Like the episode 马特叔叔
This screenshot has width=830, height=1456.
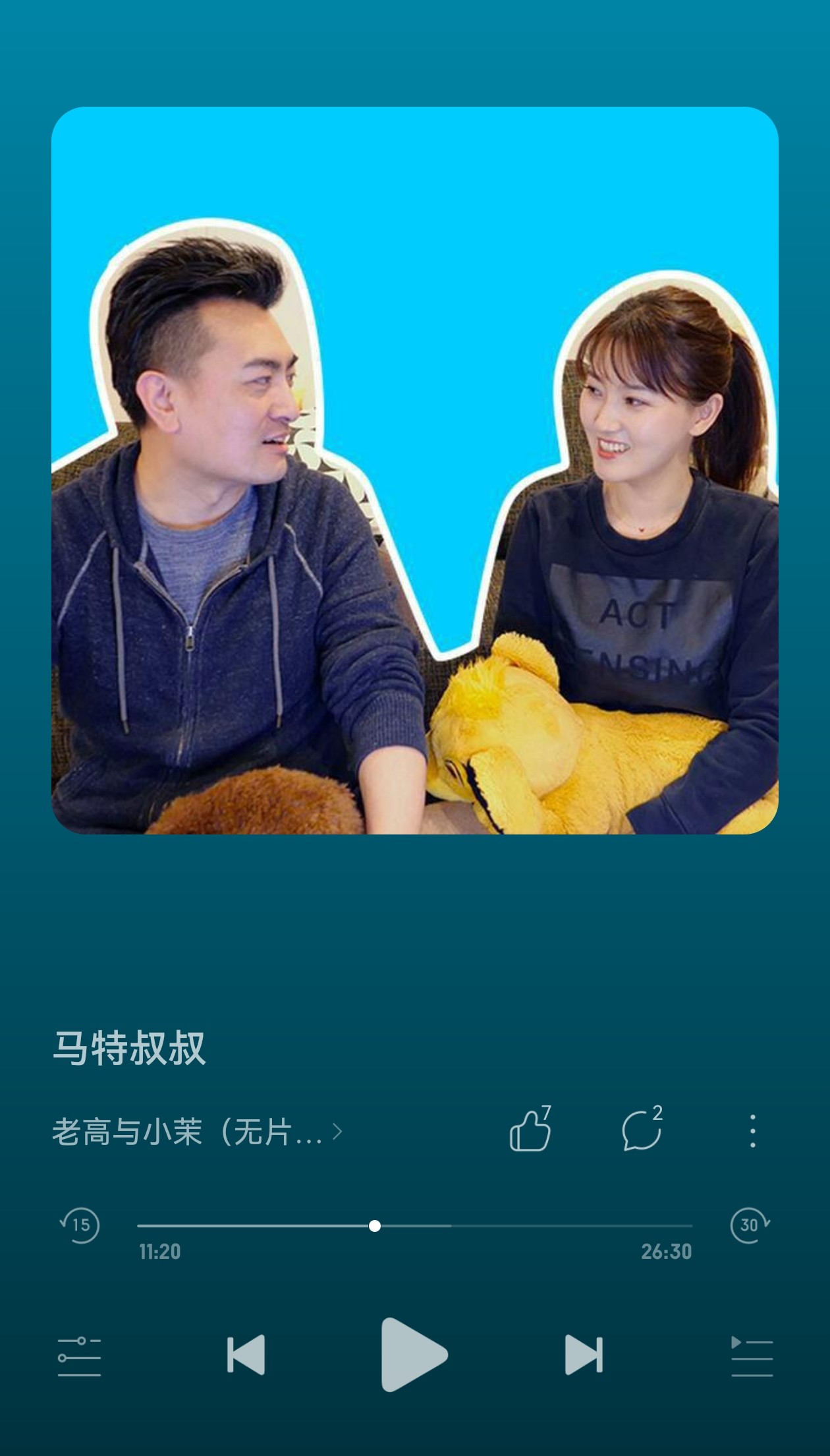[530, 1131]
